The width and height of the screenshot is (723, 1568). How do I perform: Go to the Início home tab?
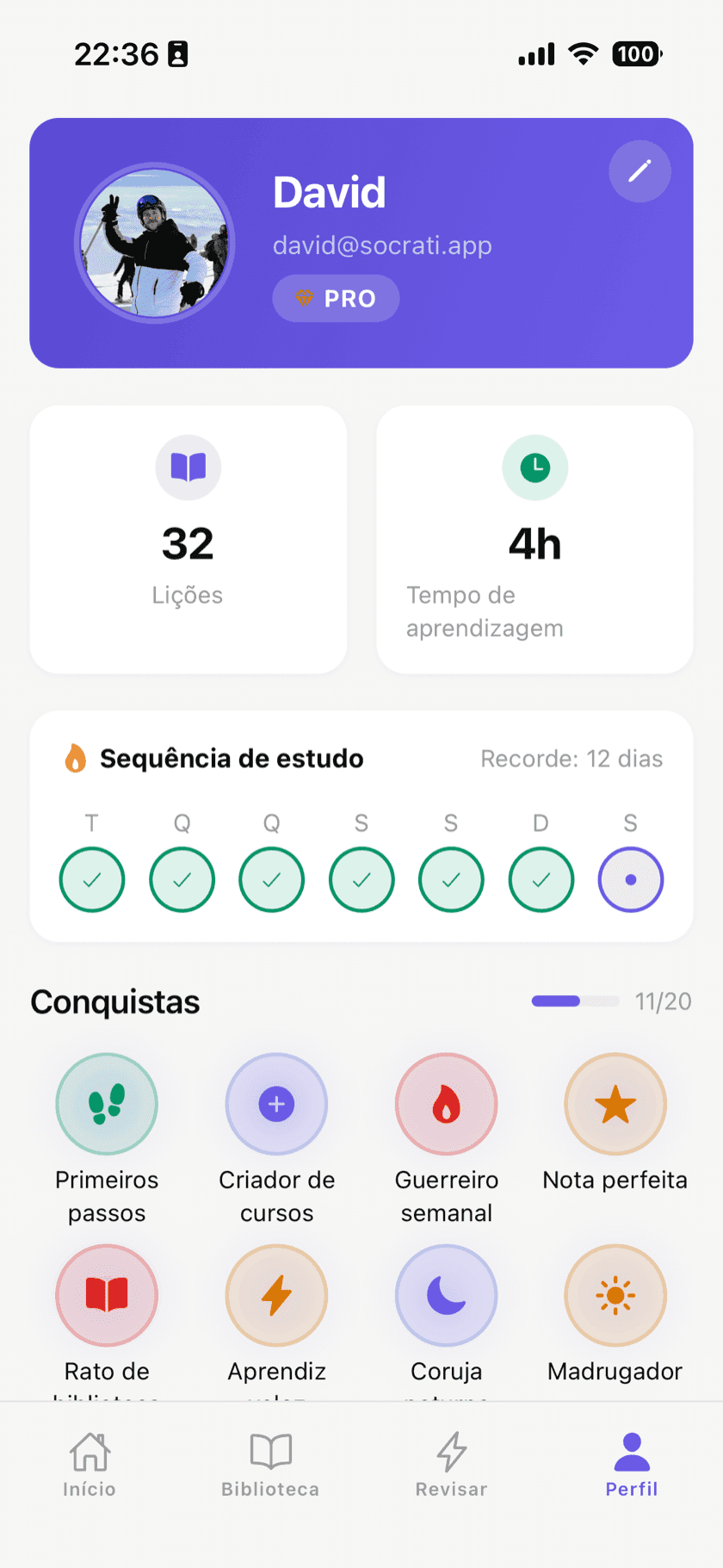click(90, 1464)
